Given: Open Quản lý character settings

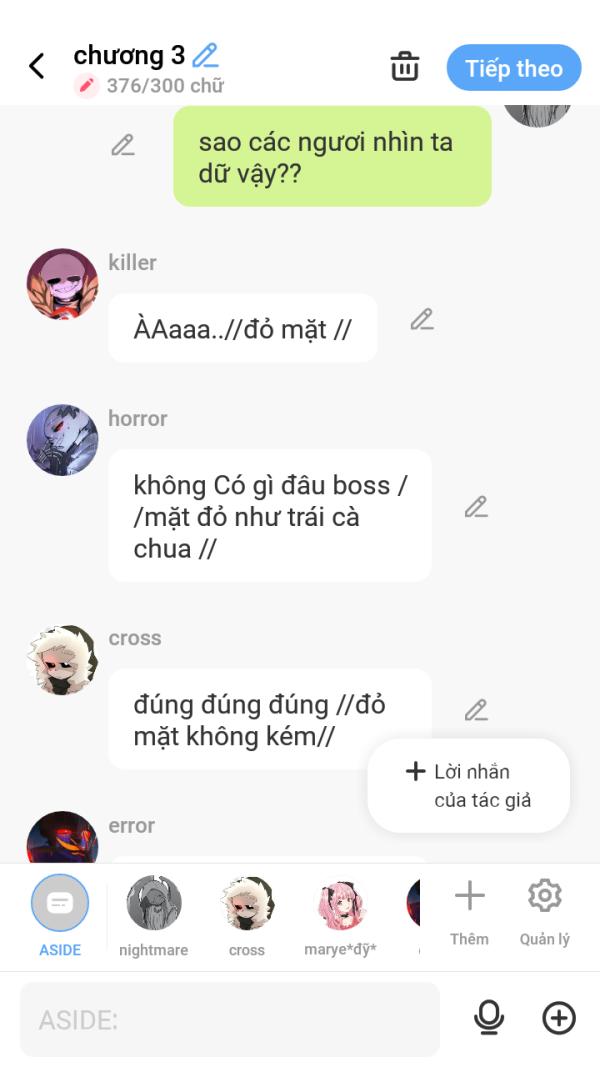Looking at the screenshot, I should point(544,910).
